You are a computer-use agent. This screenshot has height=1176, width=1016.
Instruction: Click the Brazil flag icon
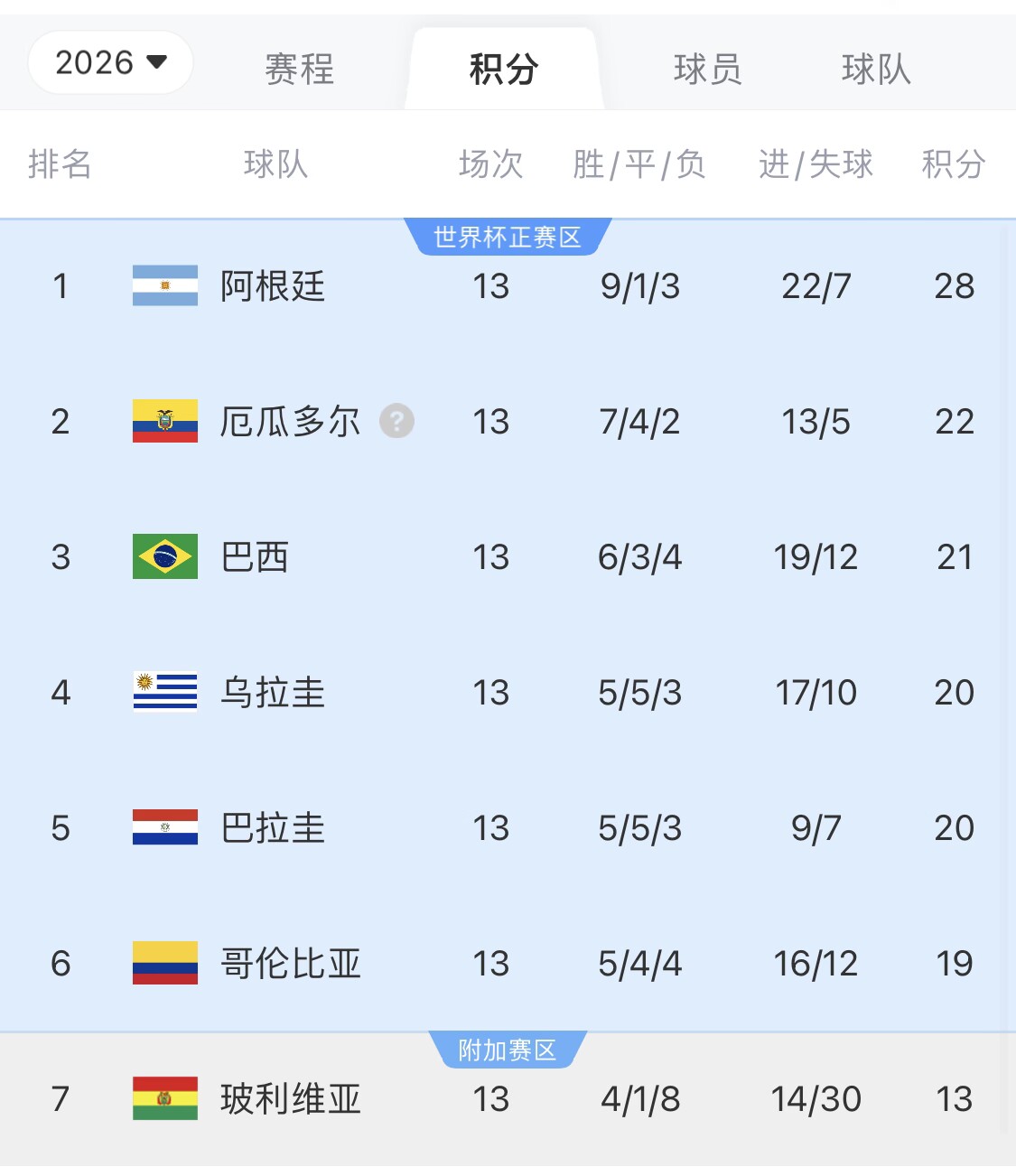pos(165,557)
